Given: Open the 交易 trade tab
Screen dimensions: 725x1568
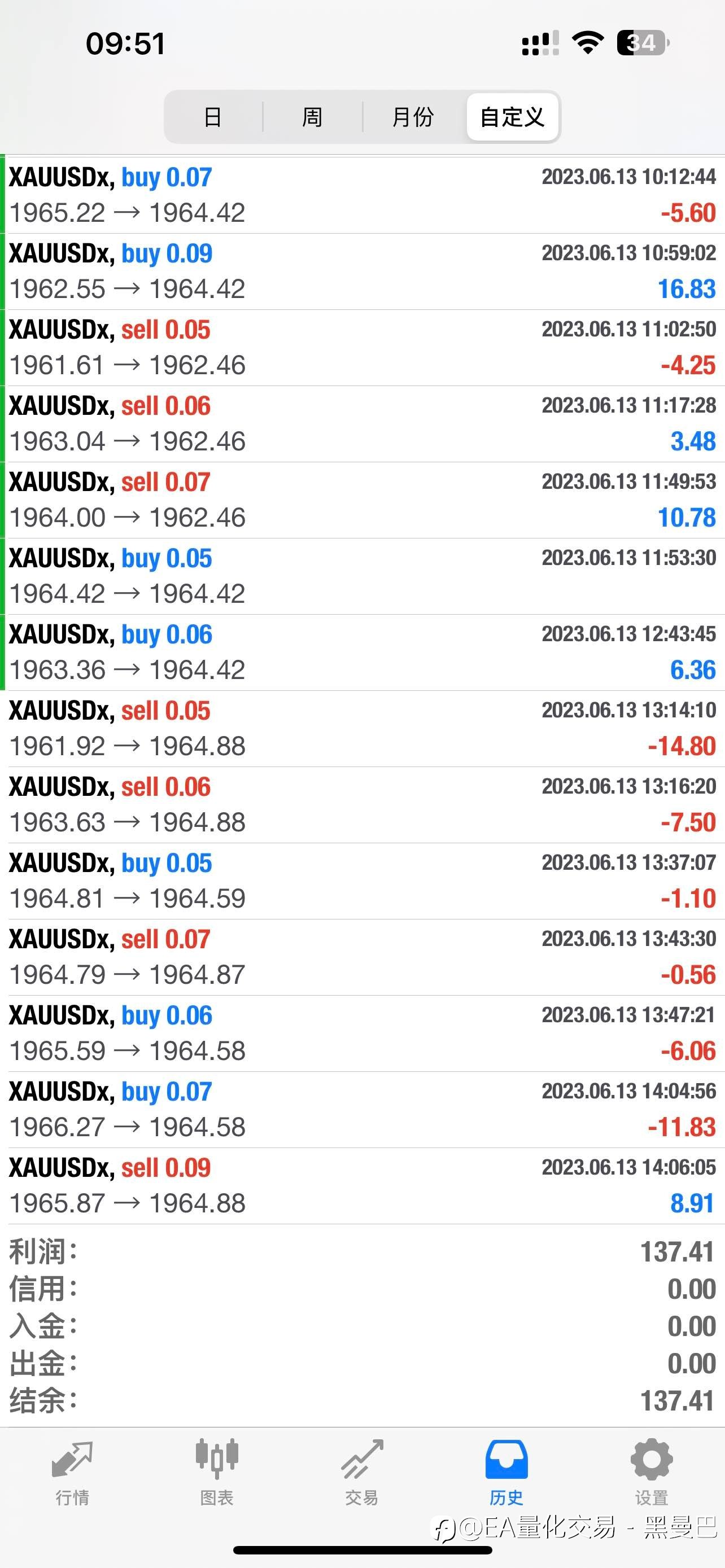Looking at the screenshot, I should click(361, 1472).
